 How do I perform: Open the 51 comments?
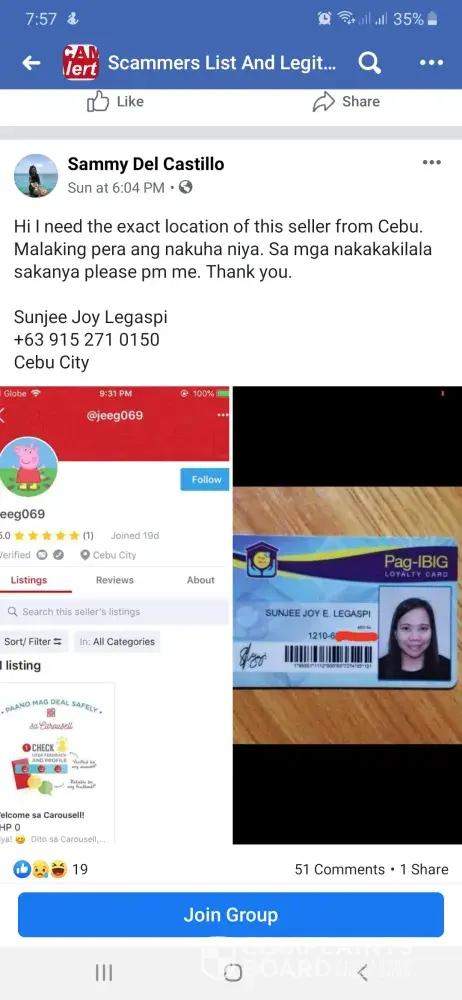tap(339, 869)
